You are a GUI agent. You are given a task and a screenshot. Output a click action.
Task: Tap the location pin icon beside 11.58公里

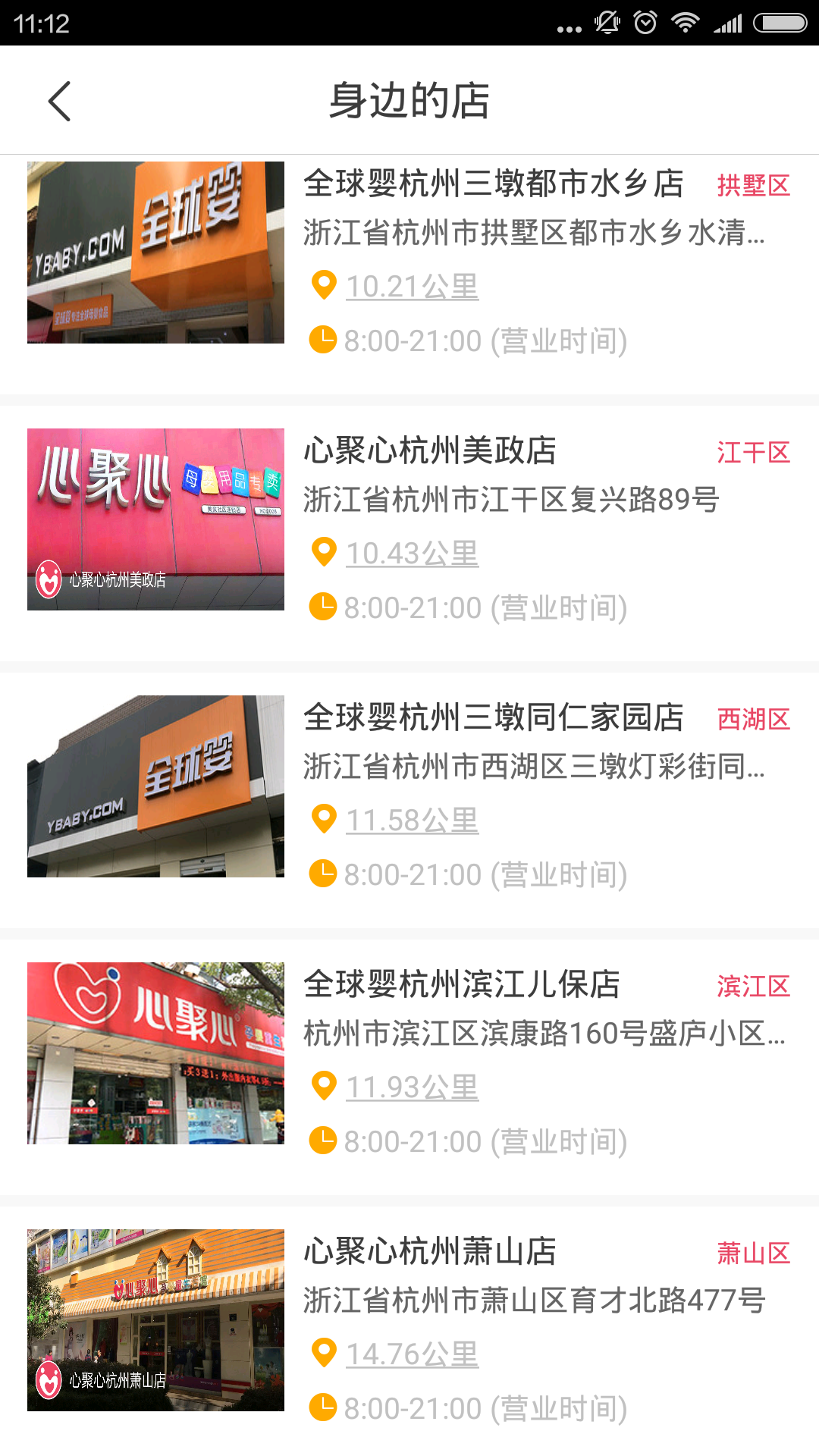click(x=325, y=819)
